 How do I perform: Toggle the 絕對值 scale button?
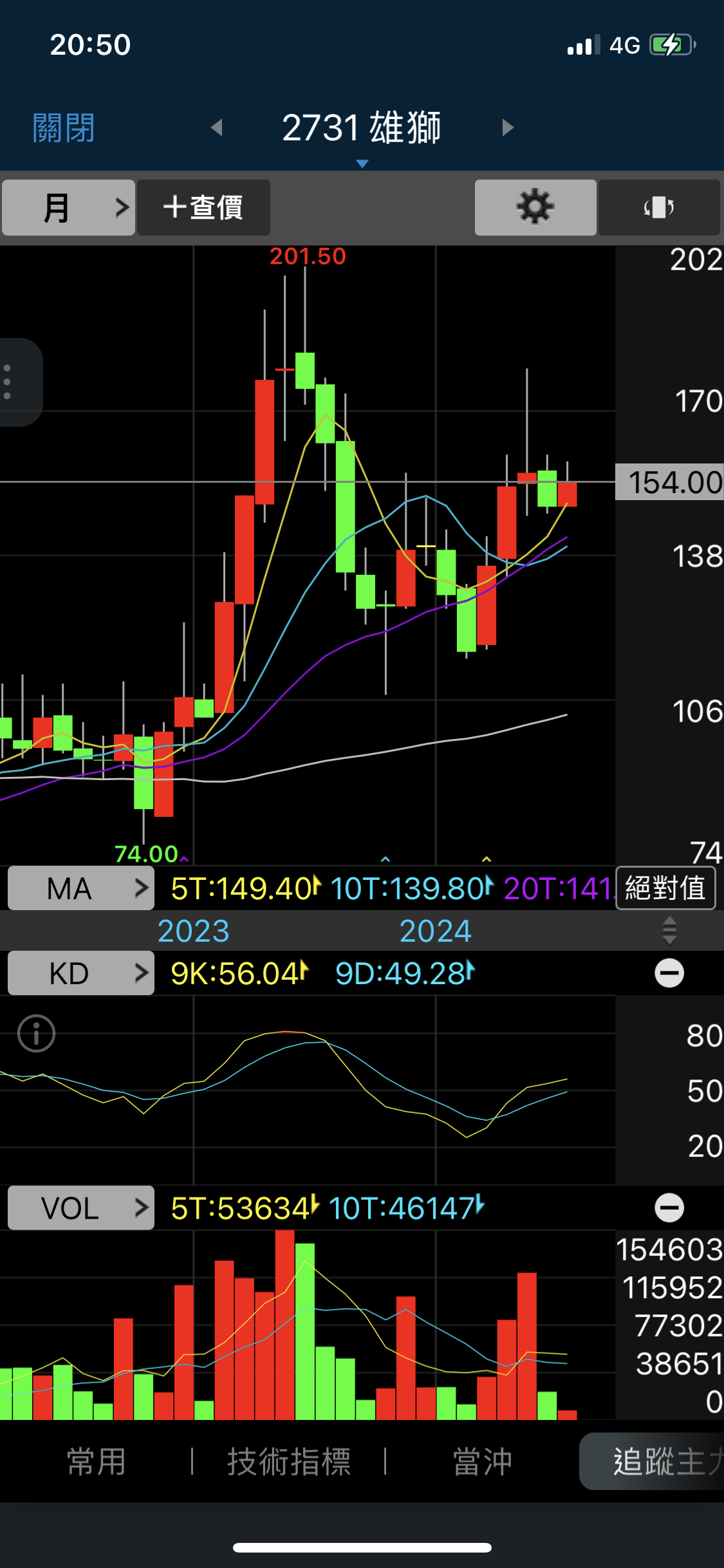pos(665,888)
